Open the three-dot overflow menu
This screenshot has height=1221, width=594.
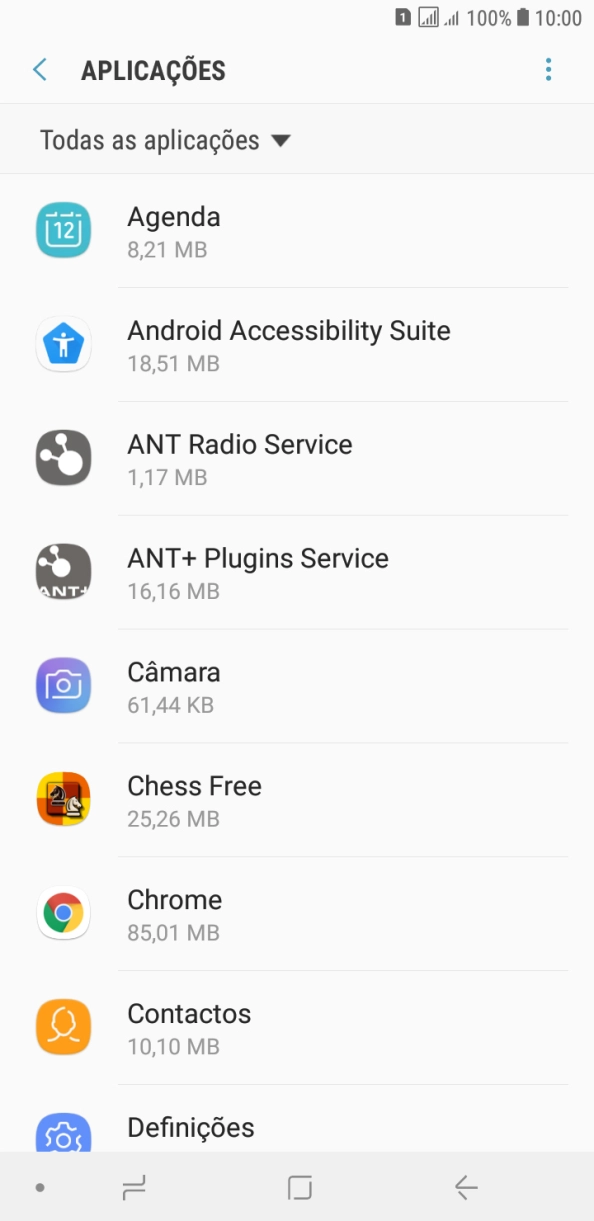(x=548, y=70)
